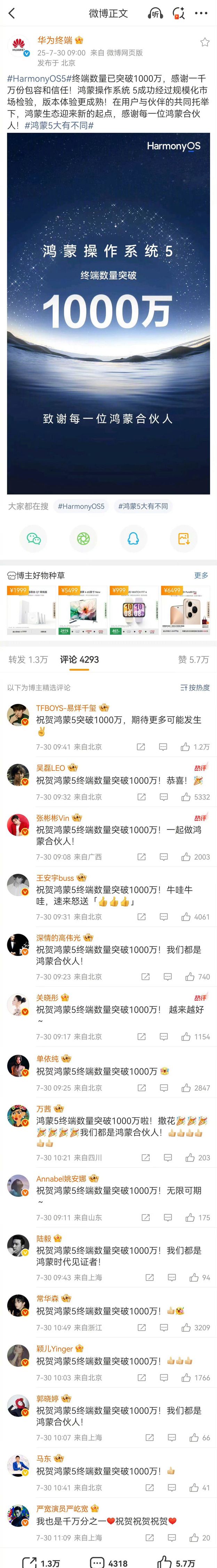The width and height of the screenshot is (217, 1568).
Task: Share 王安宇buss's comment
Action: click(141, 917)
